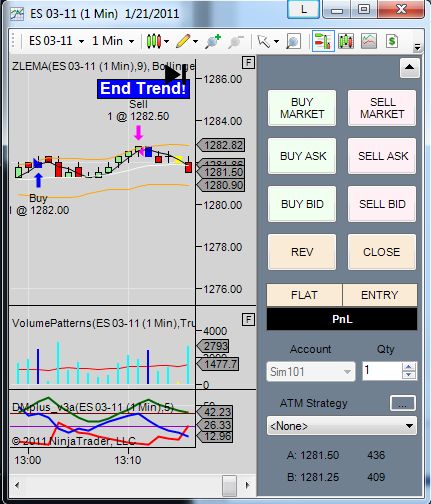Screen dimensions: 431x504
Task: Click the SELL MARKET button
Action: [382, 108]
